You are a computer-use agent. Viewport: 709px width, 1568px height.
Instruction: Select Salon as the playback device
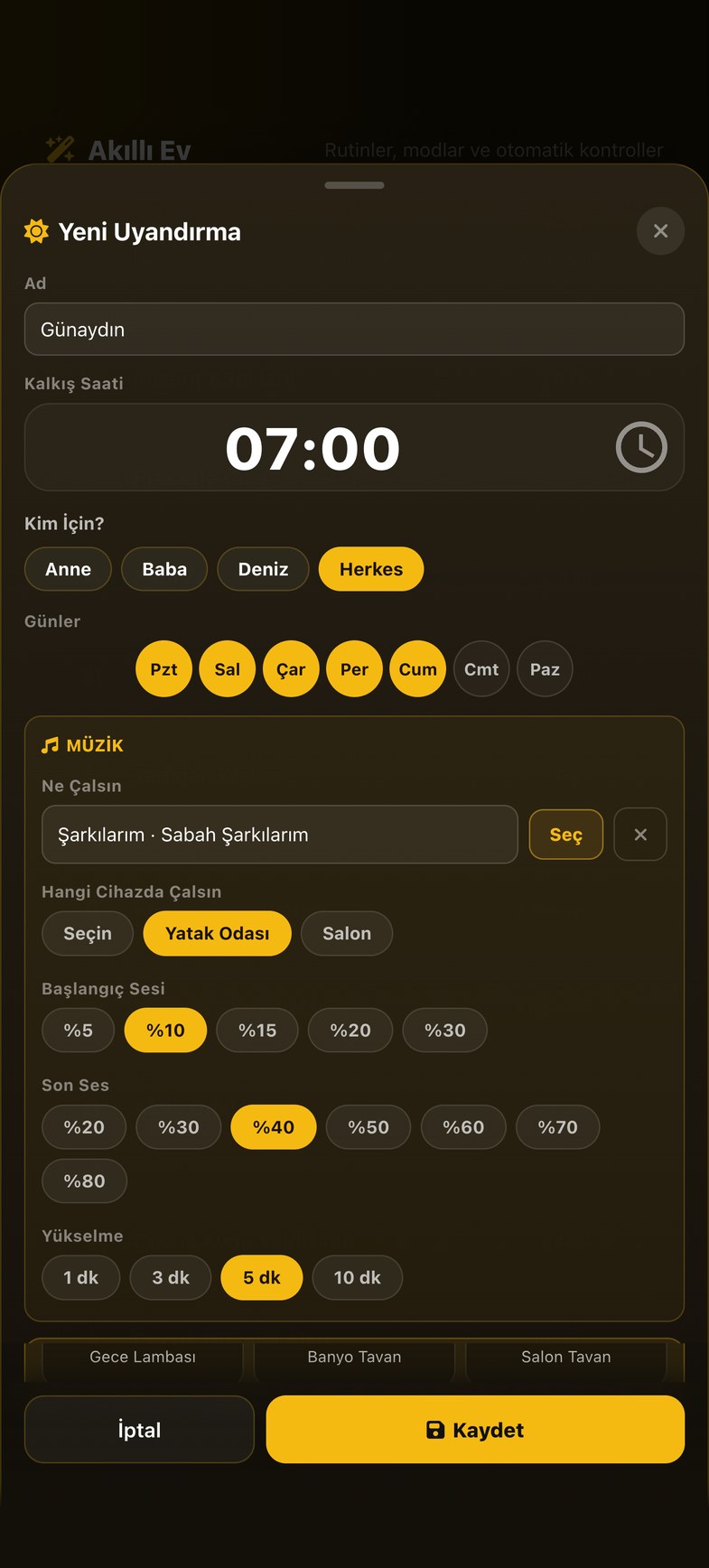pos(347,933)
